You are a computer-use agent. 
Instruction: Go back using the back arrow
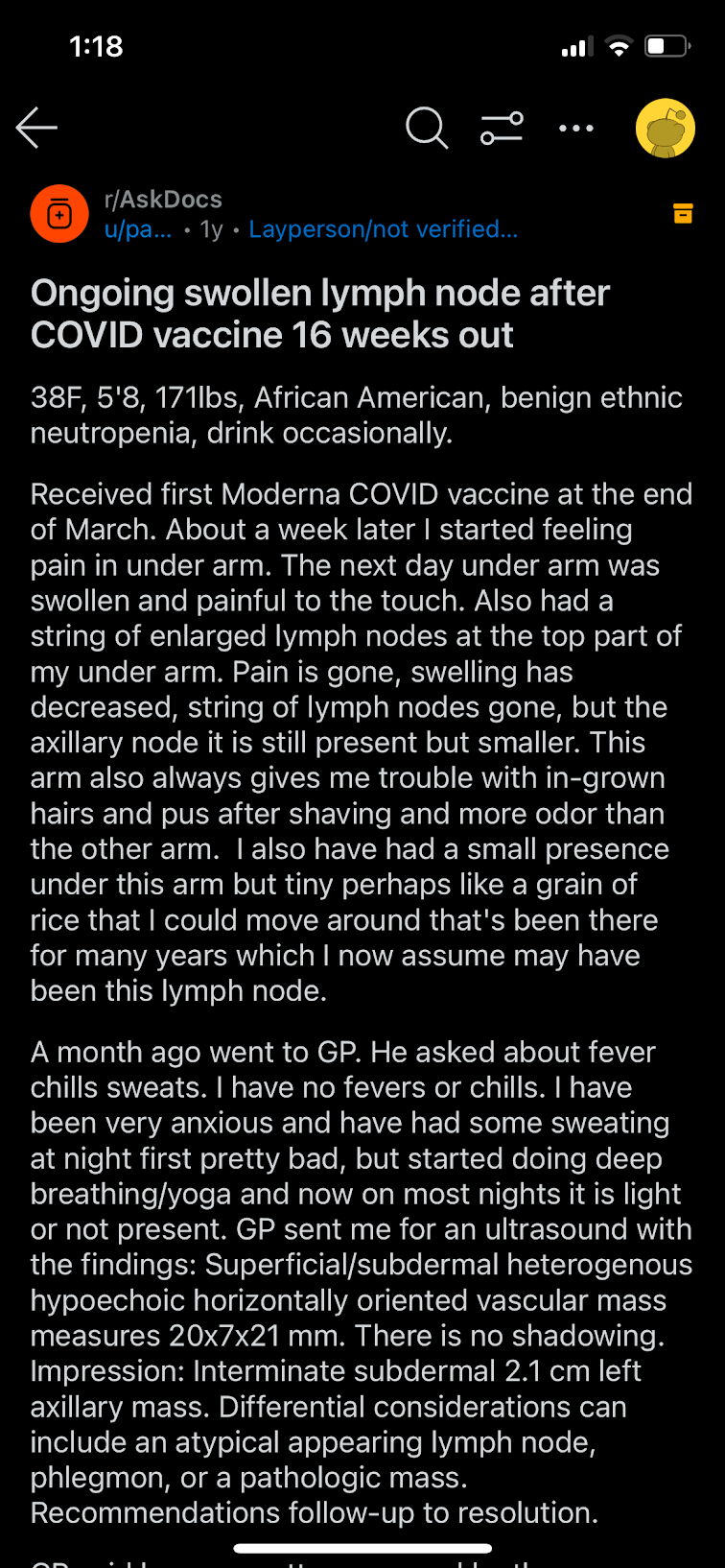click(36, 128)
